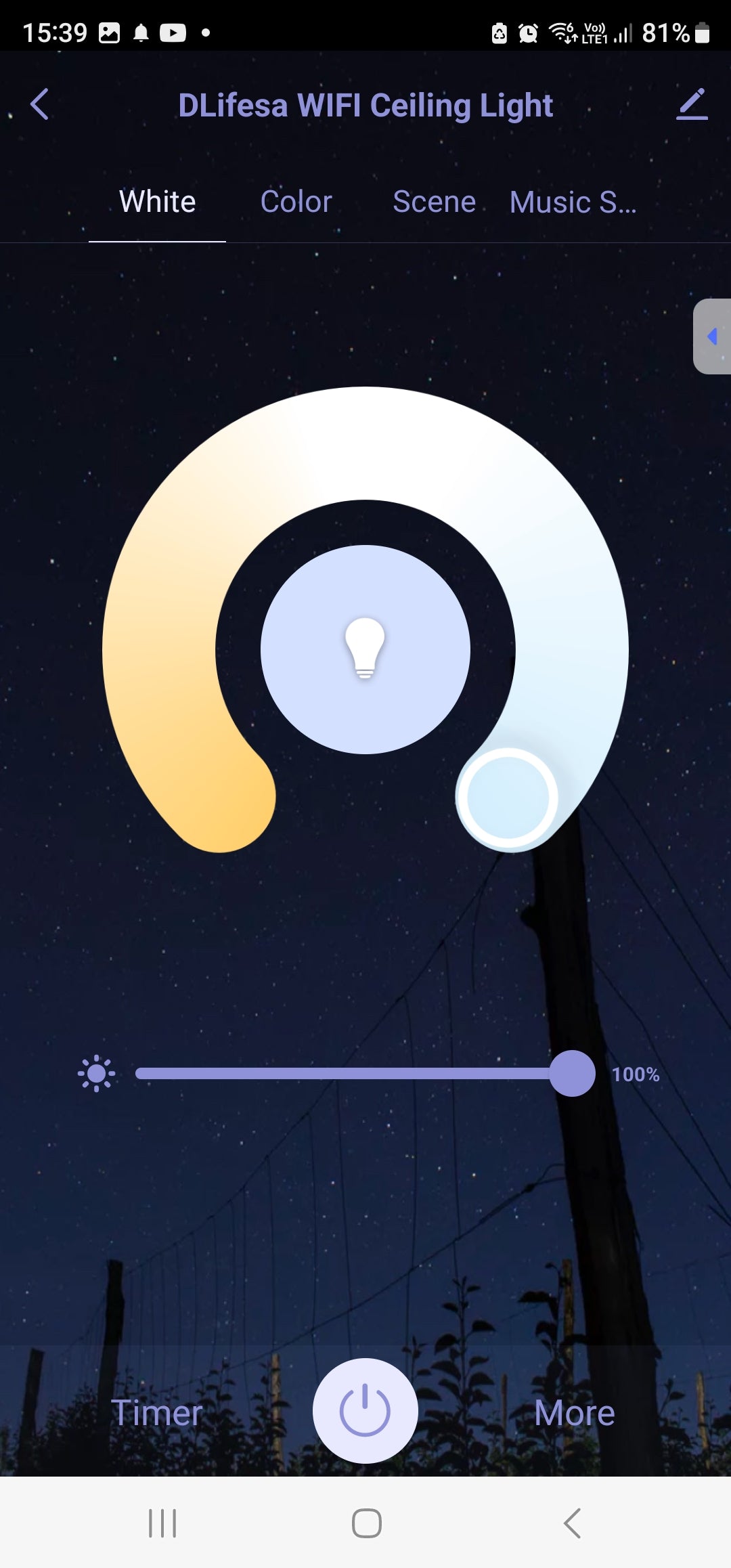731x1568 pixels.
Task: Tap the system home button
Action: tap(366, 1523)
